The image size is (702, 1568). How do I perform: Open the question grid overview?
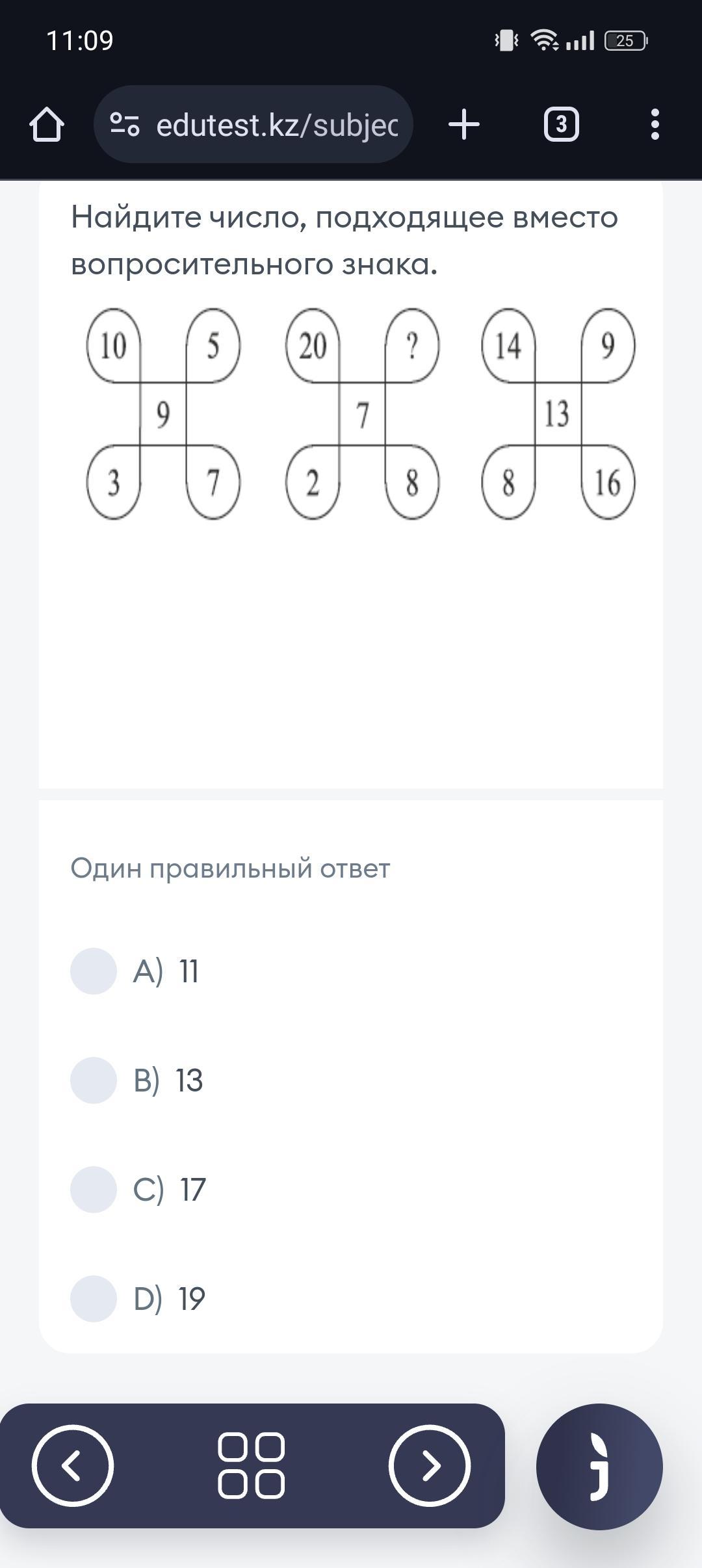(251, 1465)
